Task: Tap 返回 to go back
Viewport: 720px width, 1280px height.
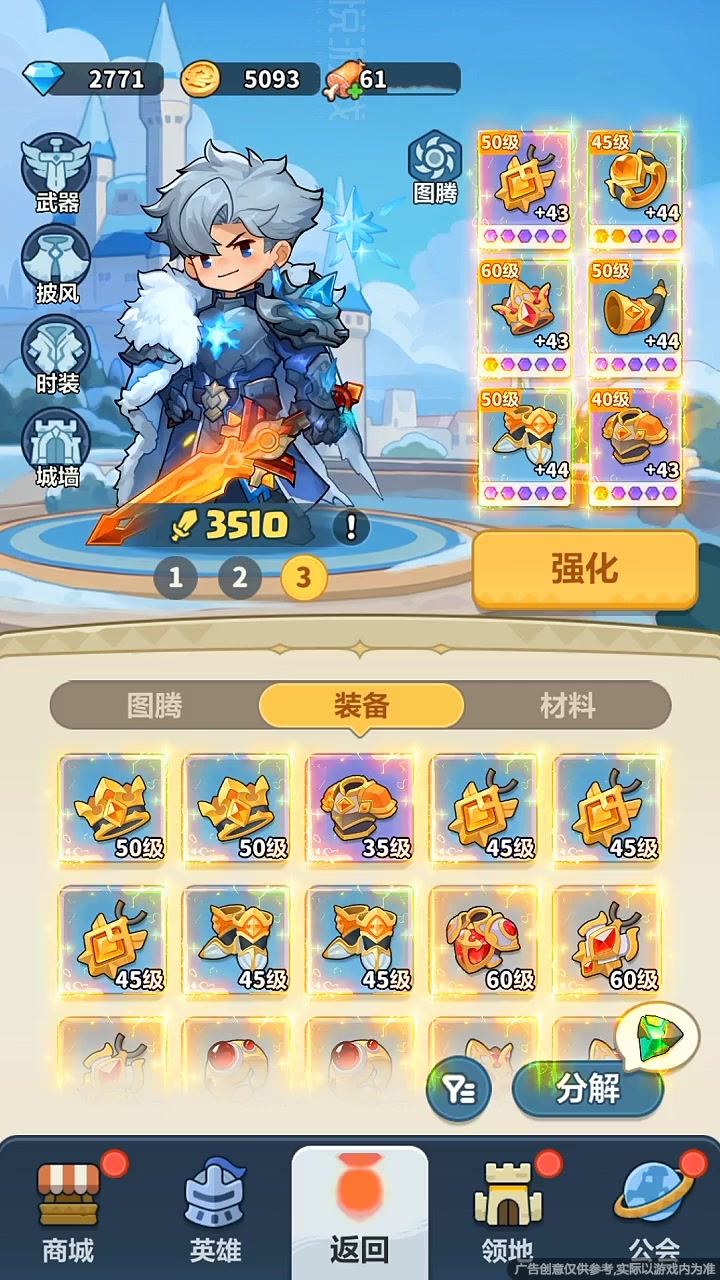Action: (360, 1210)
